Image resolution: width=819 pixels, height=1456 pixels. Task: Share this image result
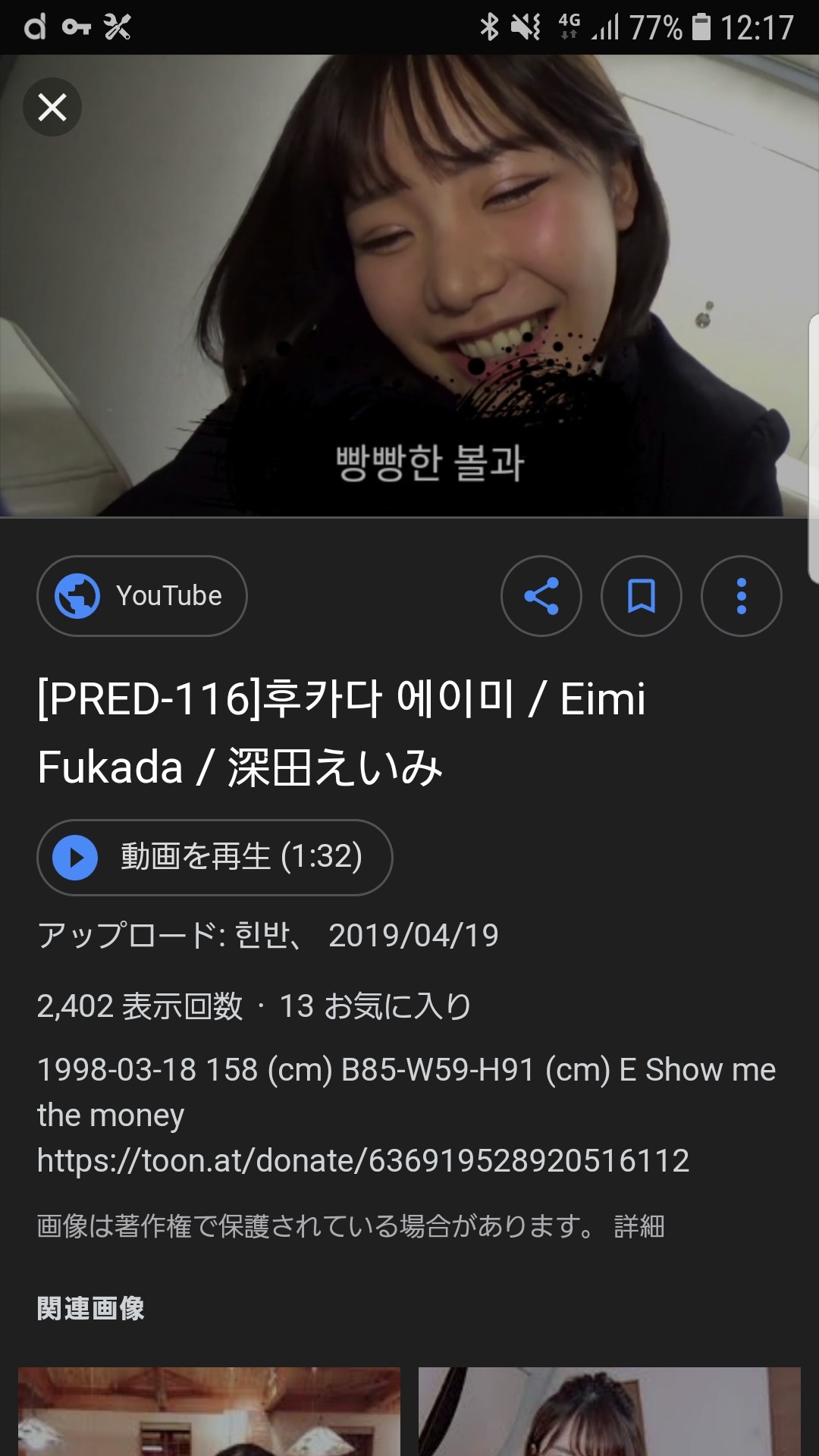541,596
